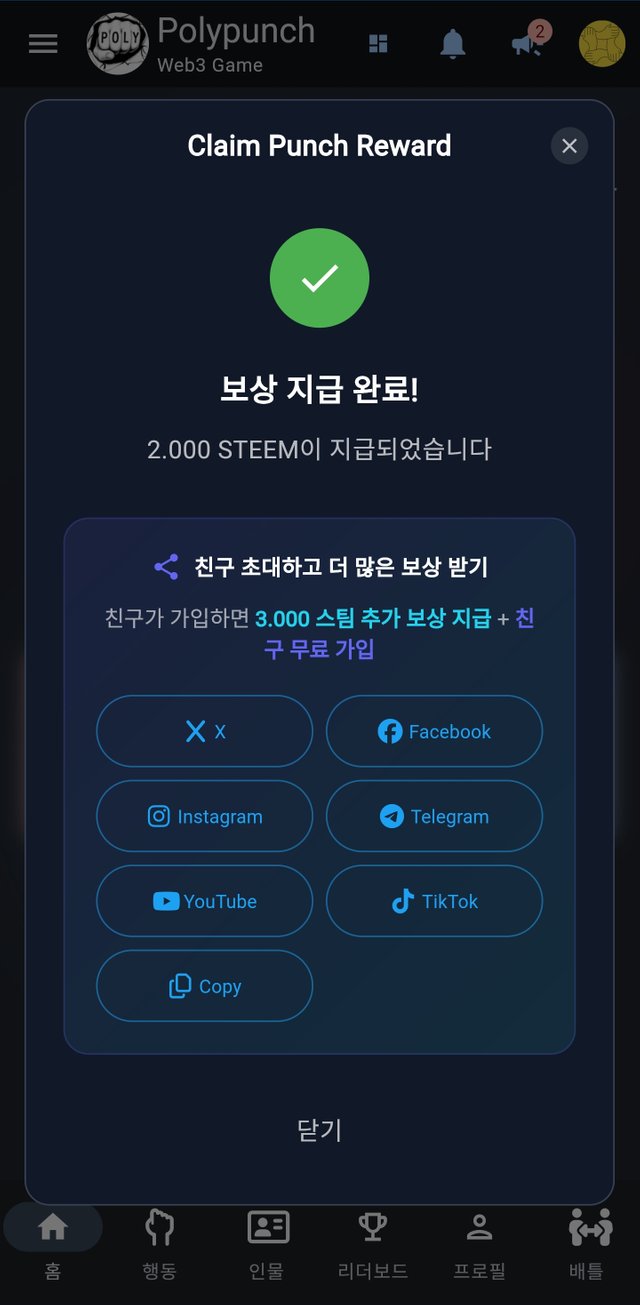Open the 리더보드 tab
The height and width of the screenshot is (1305, 640).
click(373, 1240)
